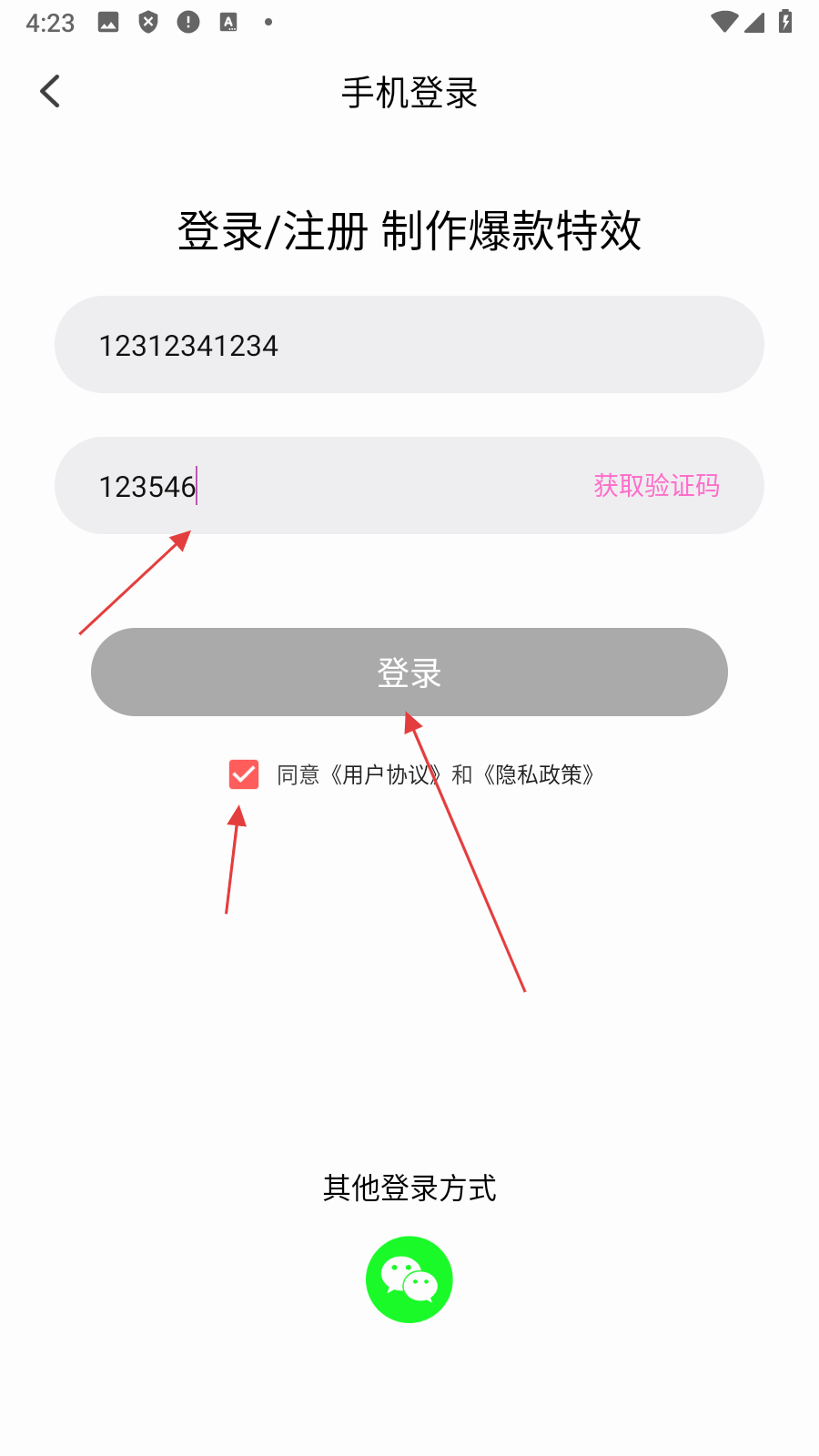This screenshot has width=819, height=1456.
Task: Tap the phone number input field
Action: click(409, 345)
